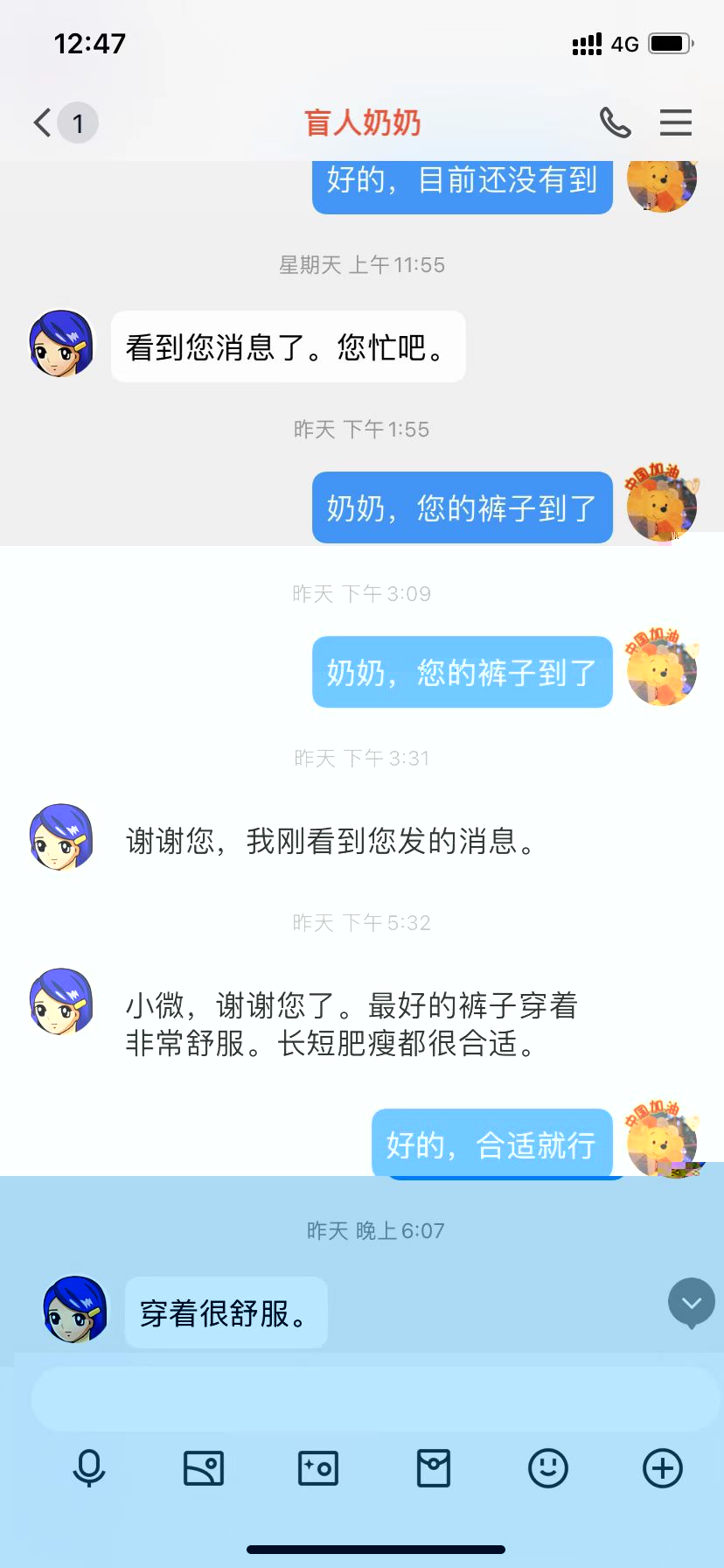
Task: View the avatar beside 穿着很舒服。
Action: click(75, 1310)
